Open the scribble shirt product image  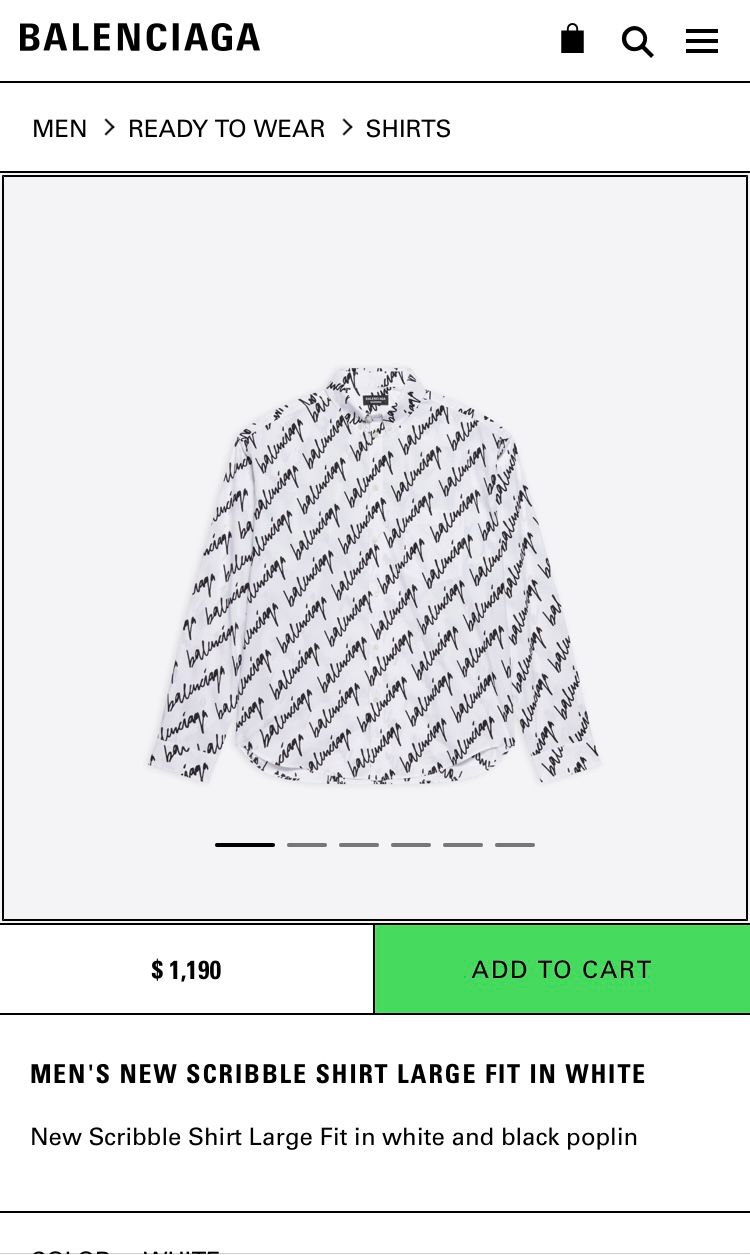coord(375,575)
